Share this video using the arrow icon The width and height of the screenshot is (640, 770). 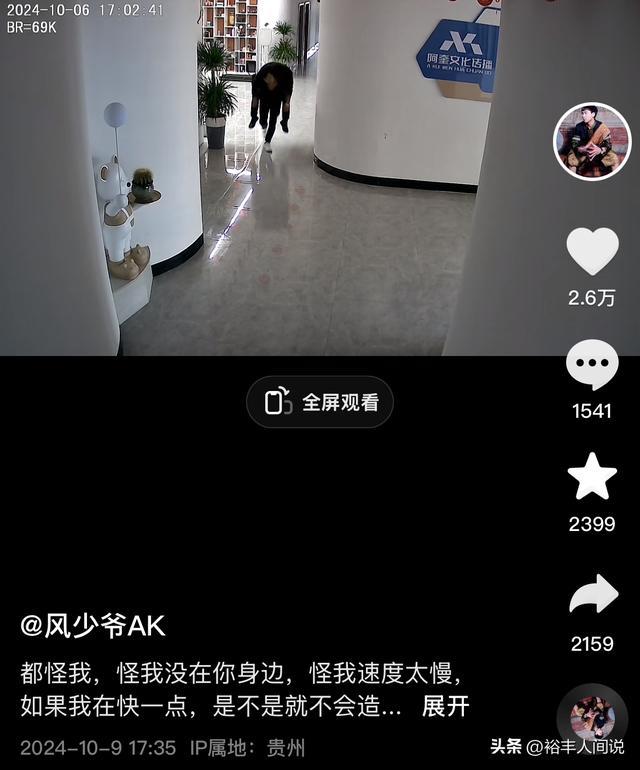click(x=593, y=595)
